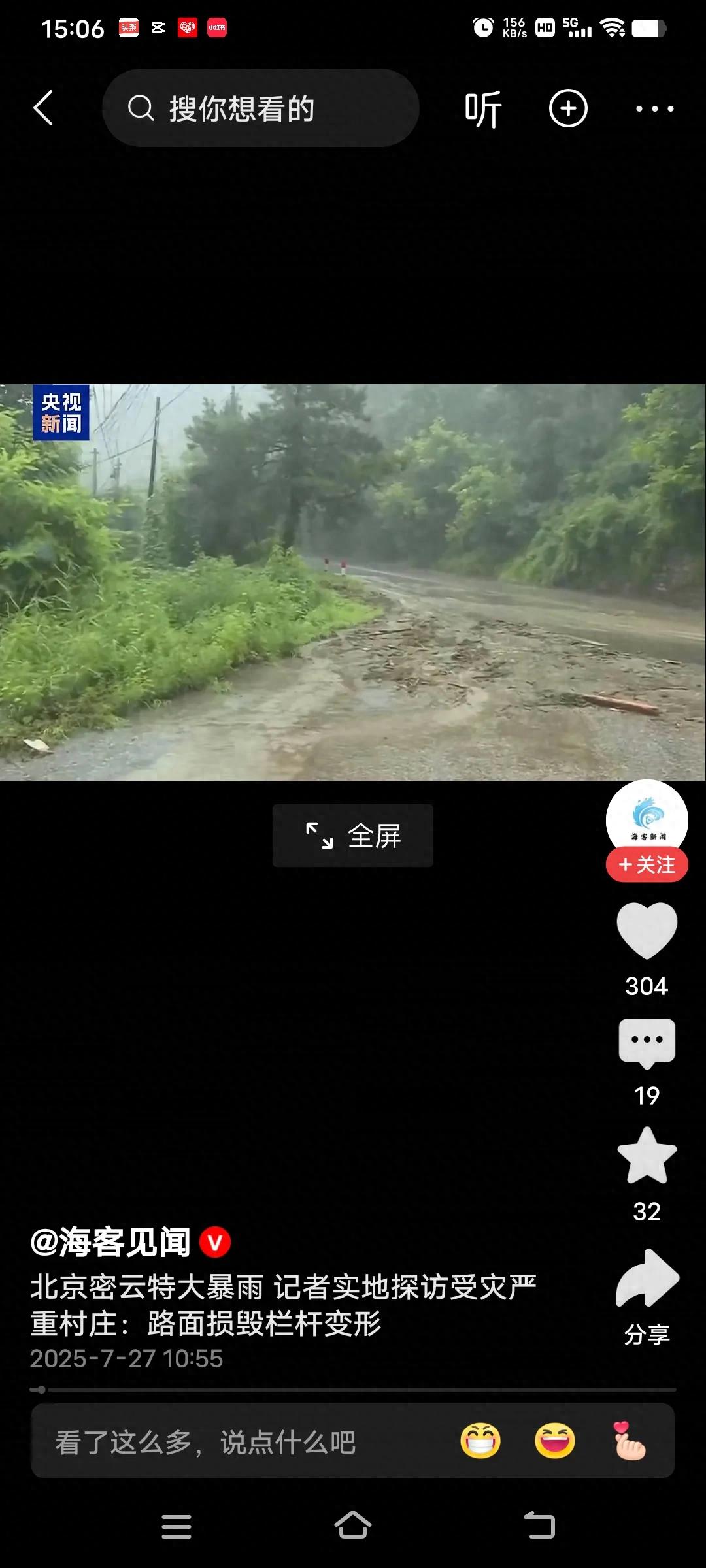Send the grinning teeth emoji reaction
The image size is (706, 1568).
(480, 1441)
